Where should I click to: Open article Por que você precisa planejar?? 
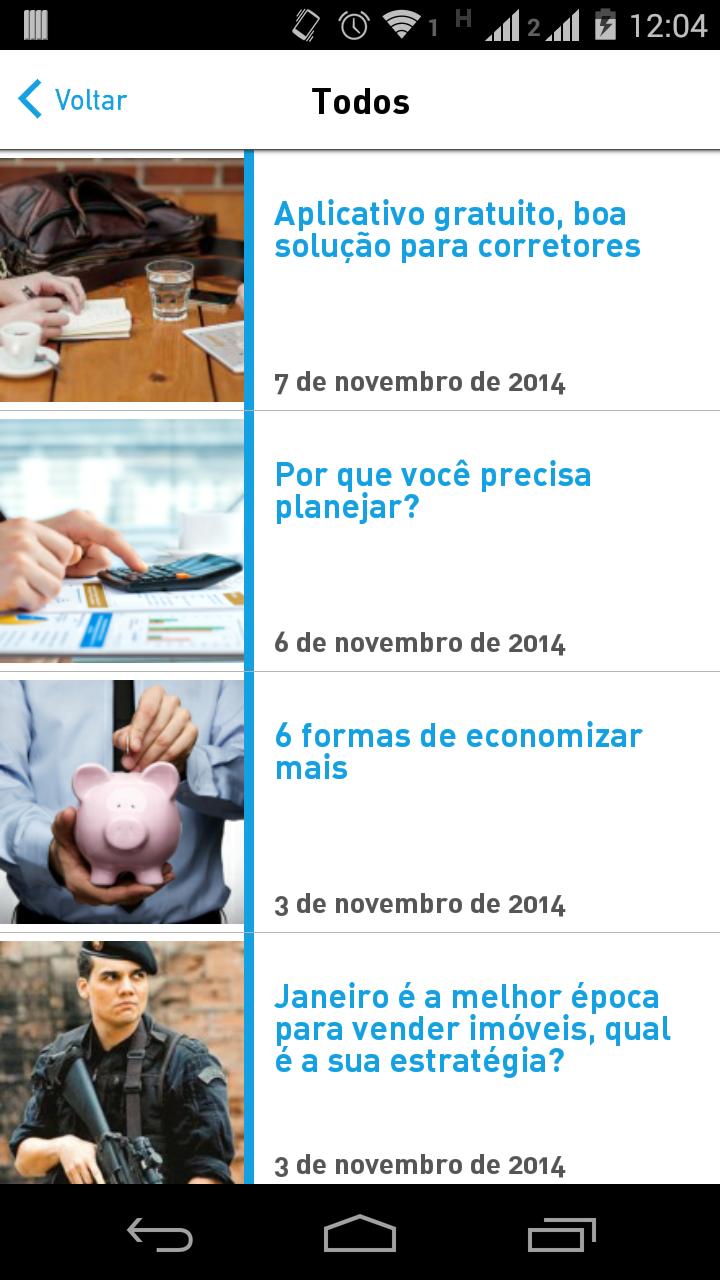pyautogui.click(x=433, y=491)
